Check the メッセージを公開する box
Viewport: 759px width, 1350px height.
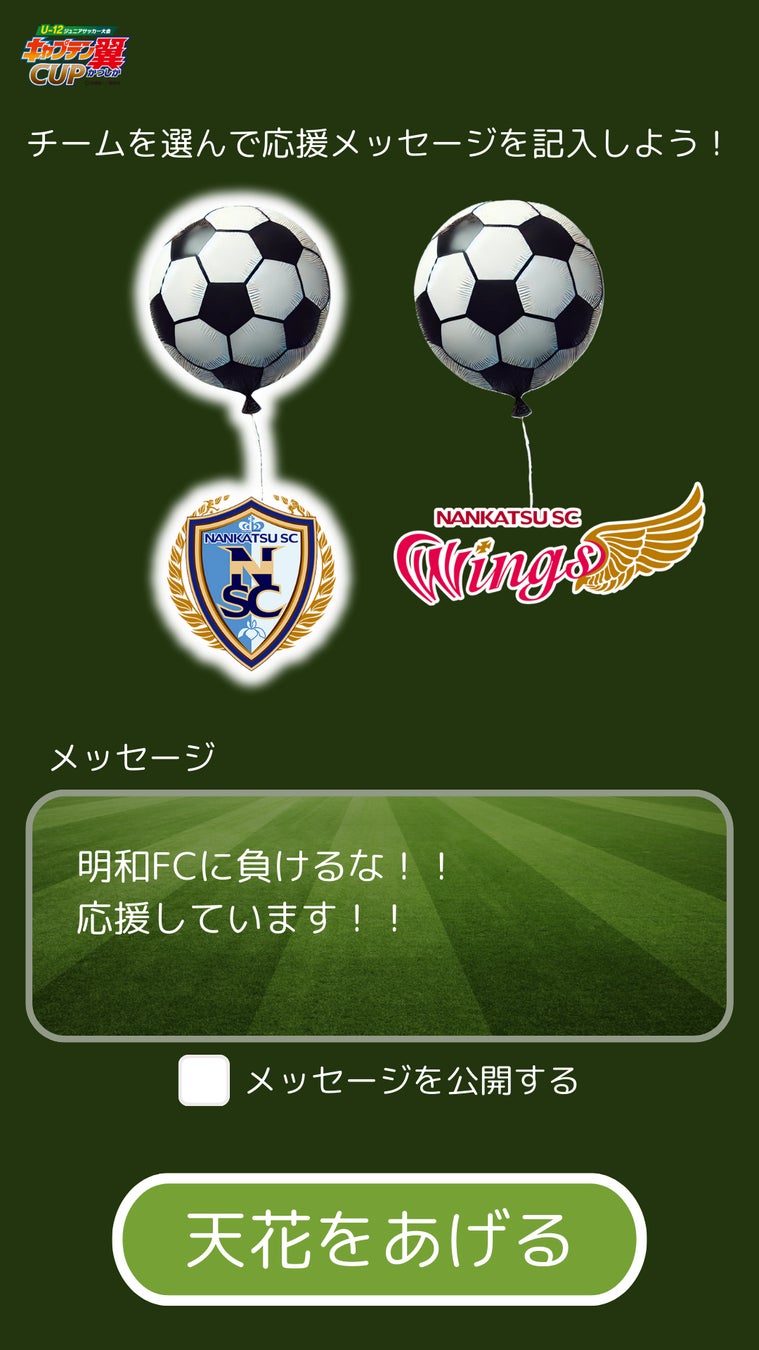click(x=204, y=1080)
